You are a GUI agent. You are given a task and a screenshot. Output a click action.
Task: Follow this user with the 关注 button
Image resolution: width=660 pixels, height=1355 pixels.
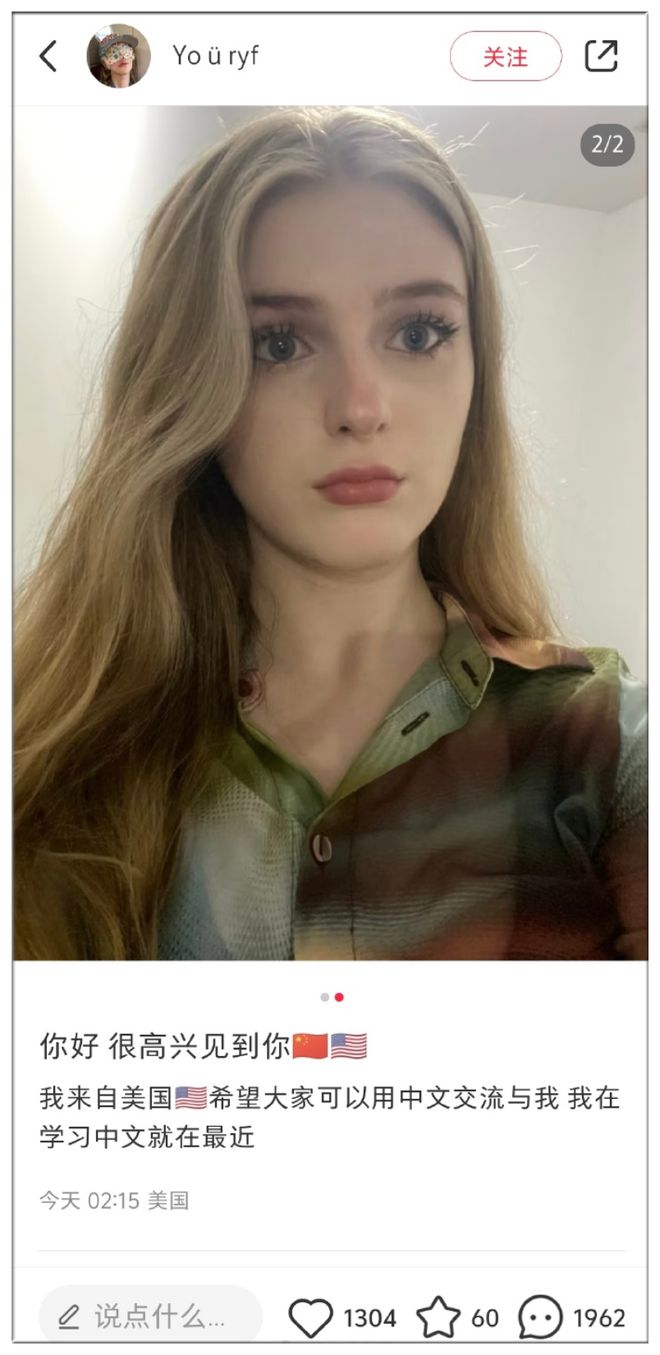(505, 57)
